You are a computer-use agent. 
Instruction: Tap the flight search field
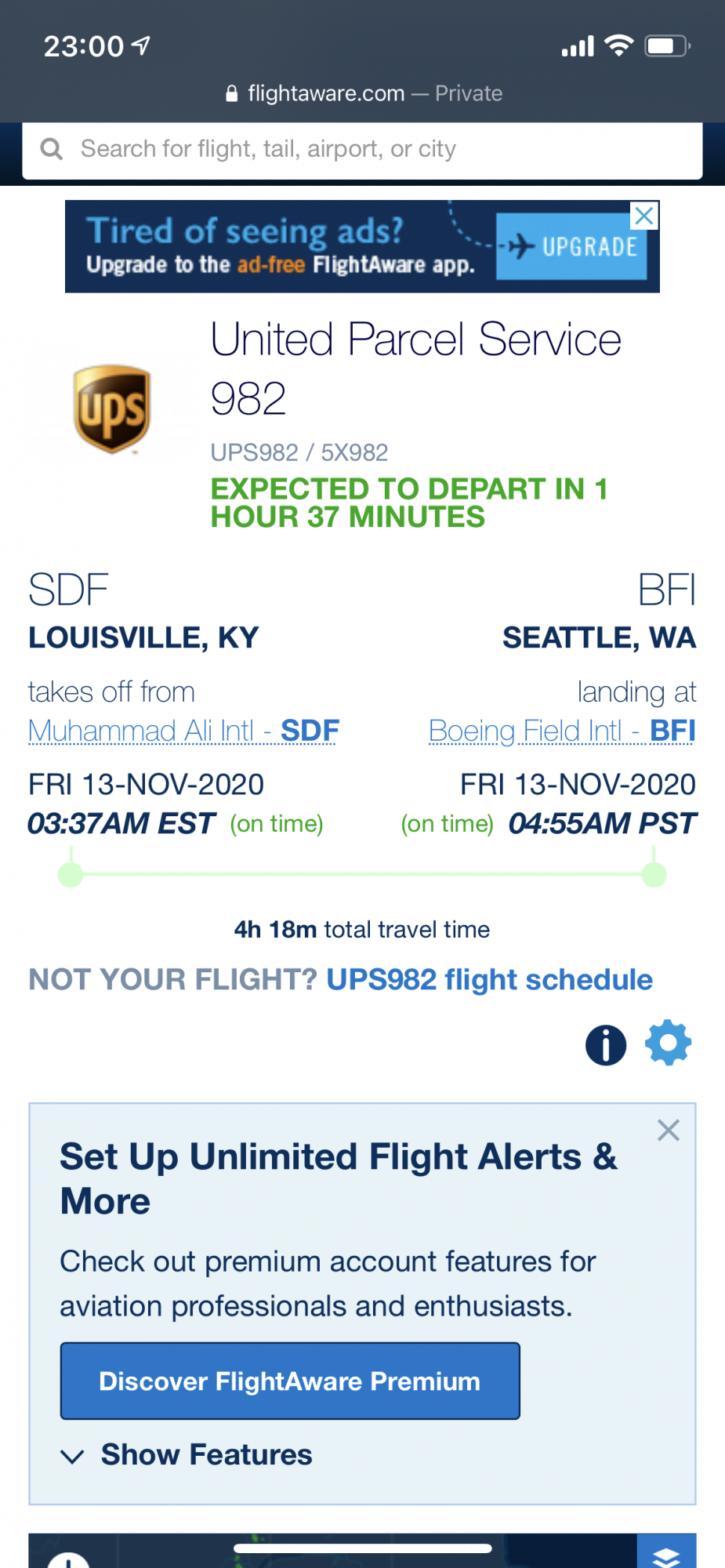[362, 149]
